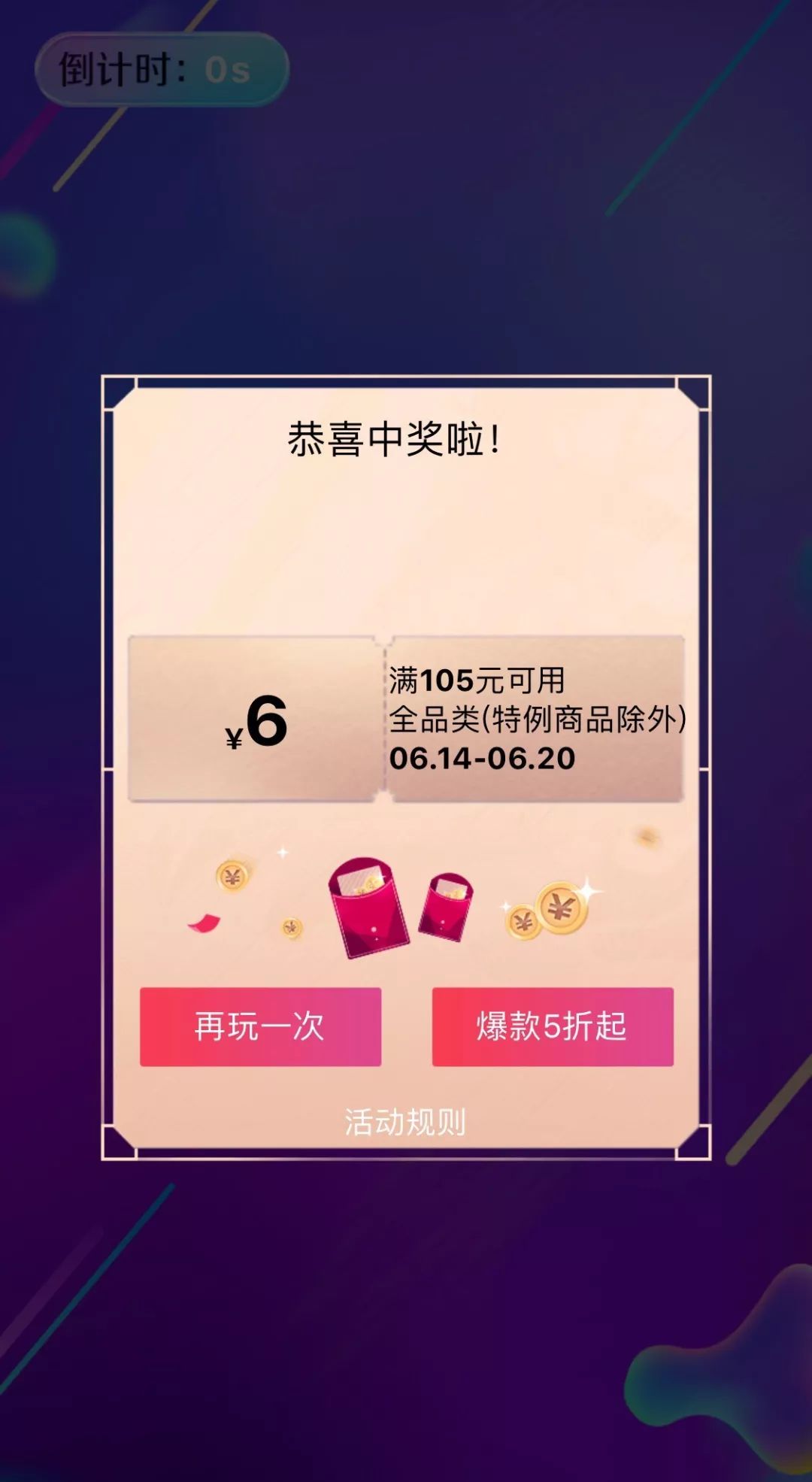View the 活动规则 activity rules
Image resolution: width=812 pixels, height=1482 pixels.
point(405,1123)
